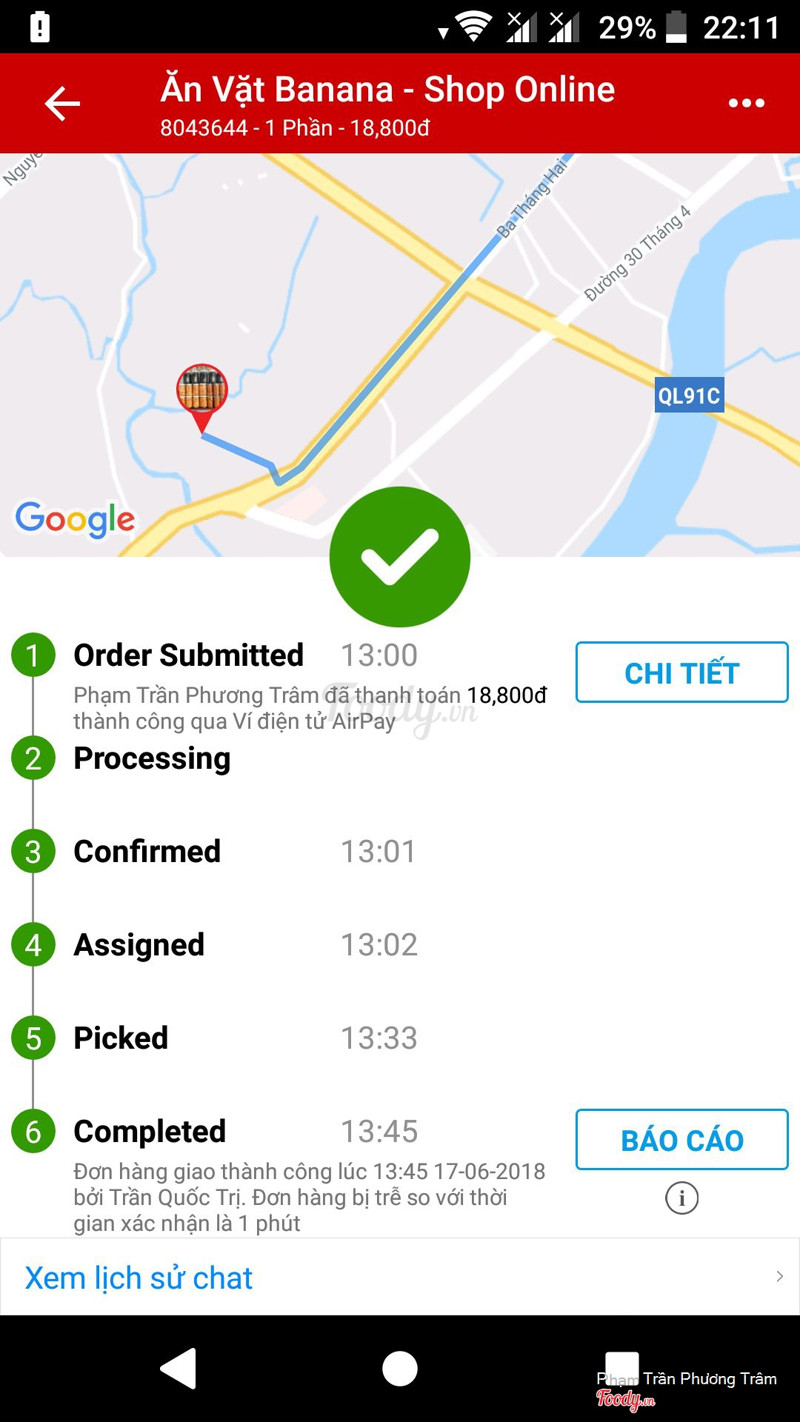This screenshot has height=1422, width=800.
Task: Open the three-dot overflow menu
Action: [x=746, y=103]
